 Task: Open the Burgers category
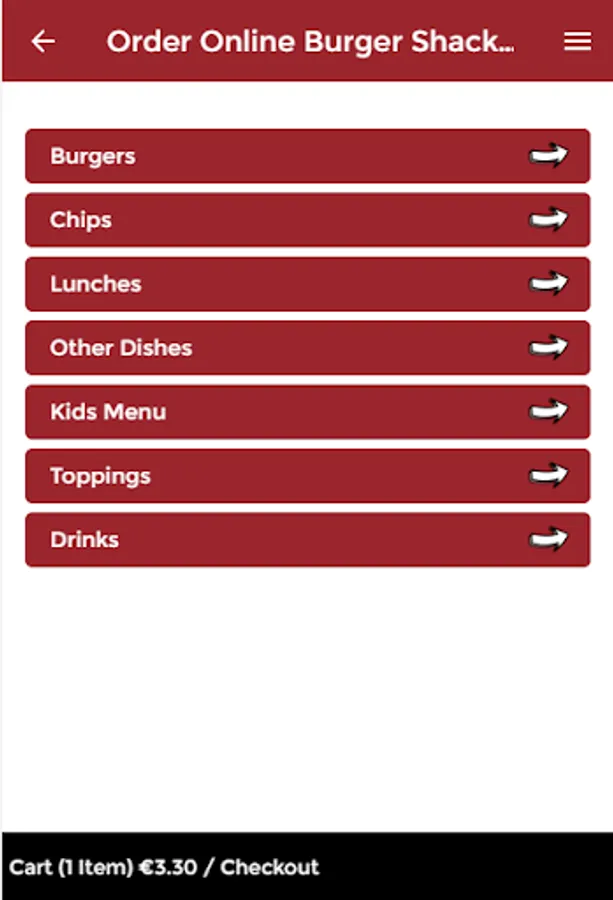(x=307, y=156)
